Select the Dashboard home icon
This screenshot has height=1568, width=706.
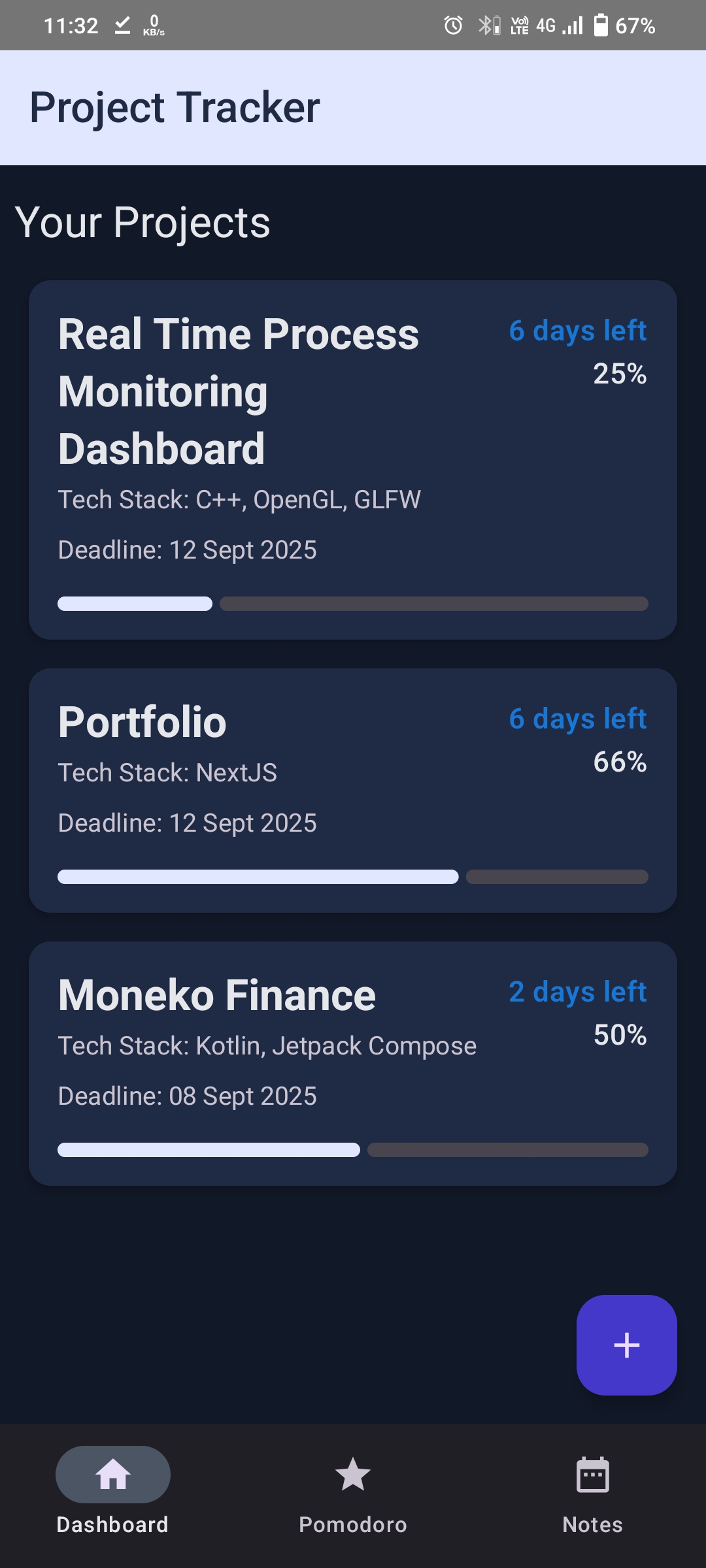112,1475
